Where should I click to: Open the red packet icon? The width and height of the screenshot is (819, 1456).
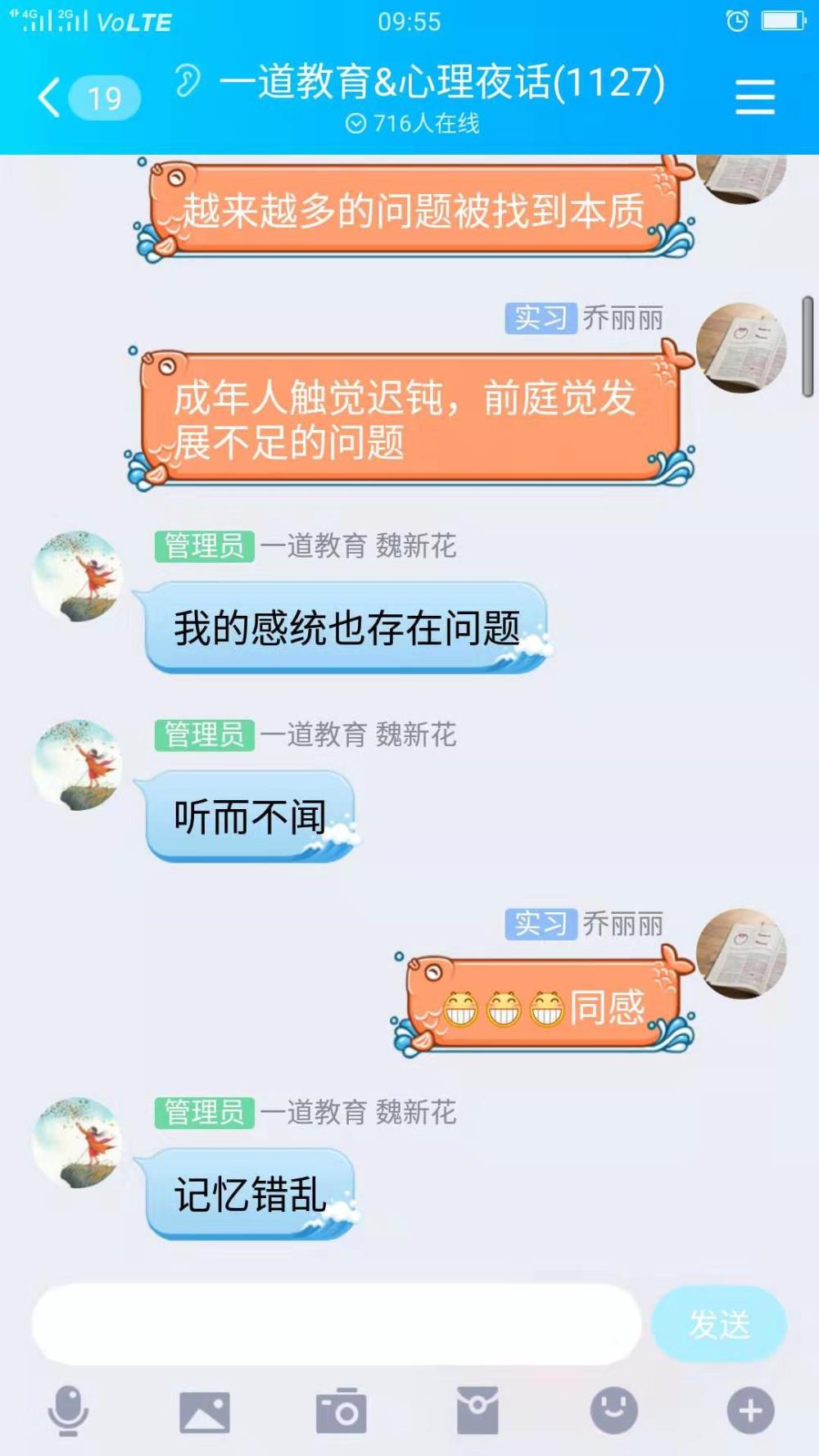[x=477, y=1410]
